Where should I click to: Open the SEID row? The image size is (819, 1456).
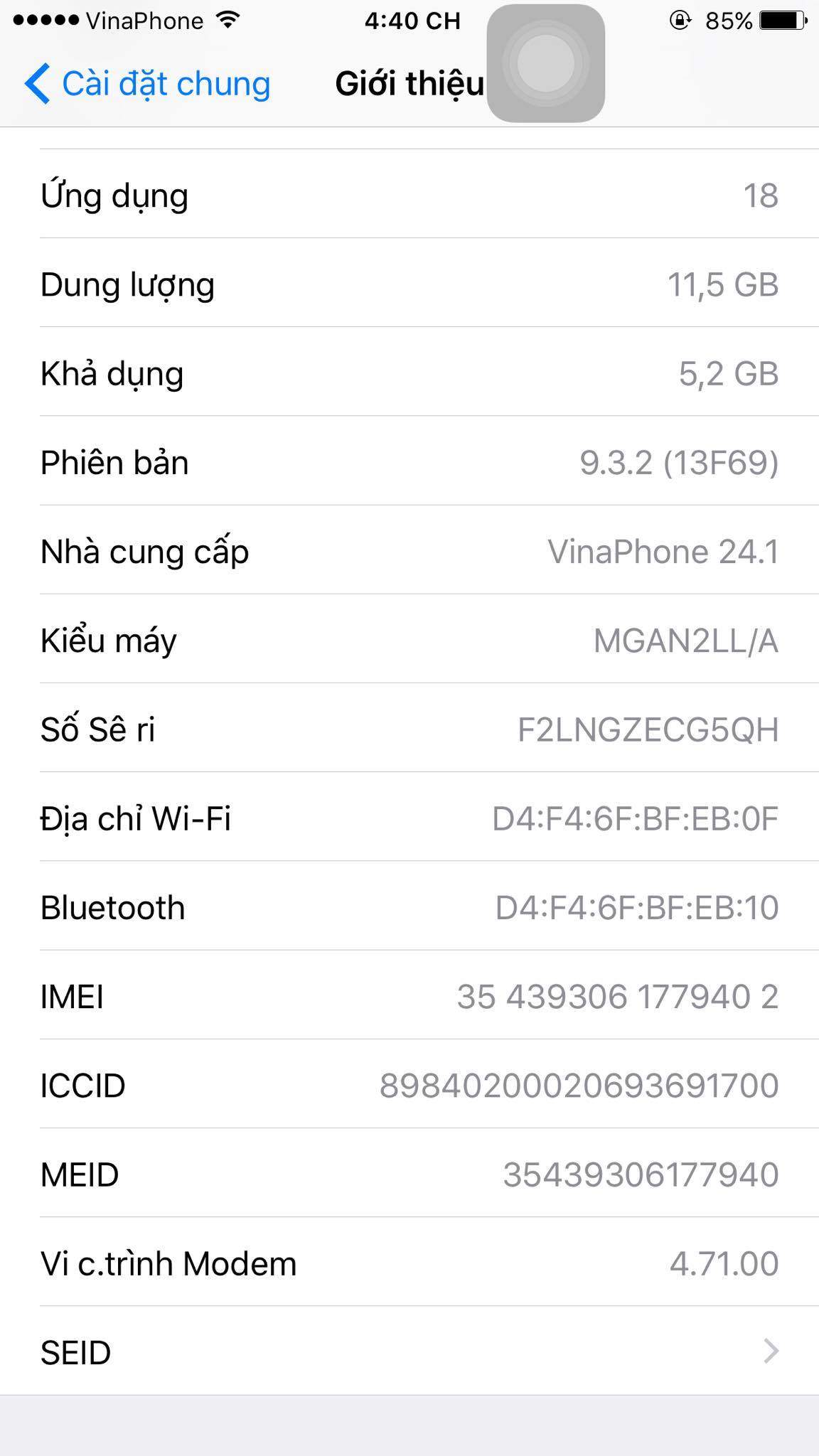[409, 1351]
